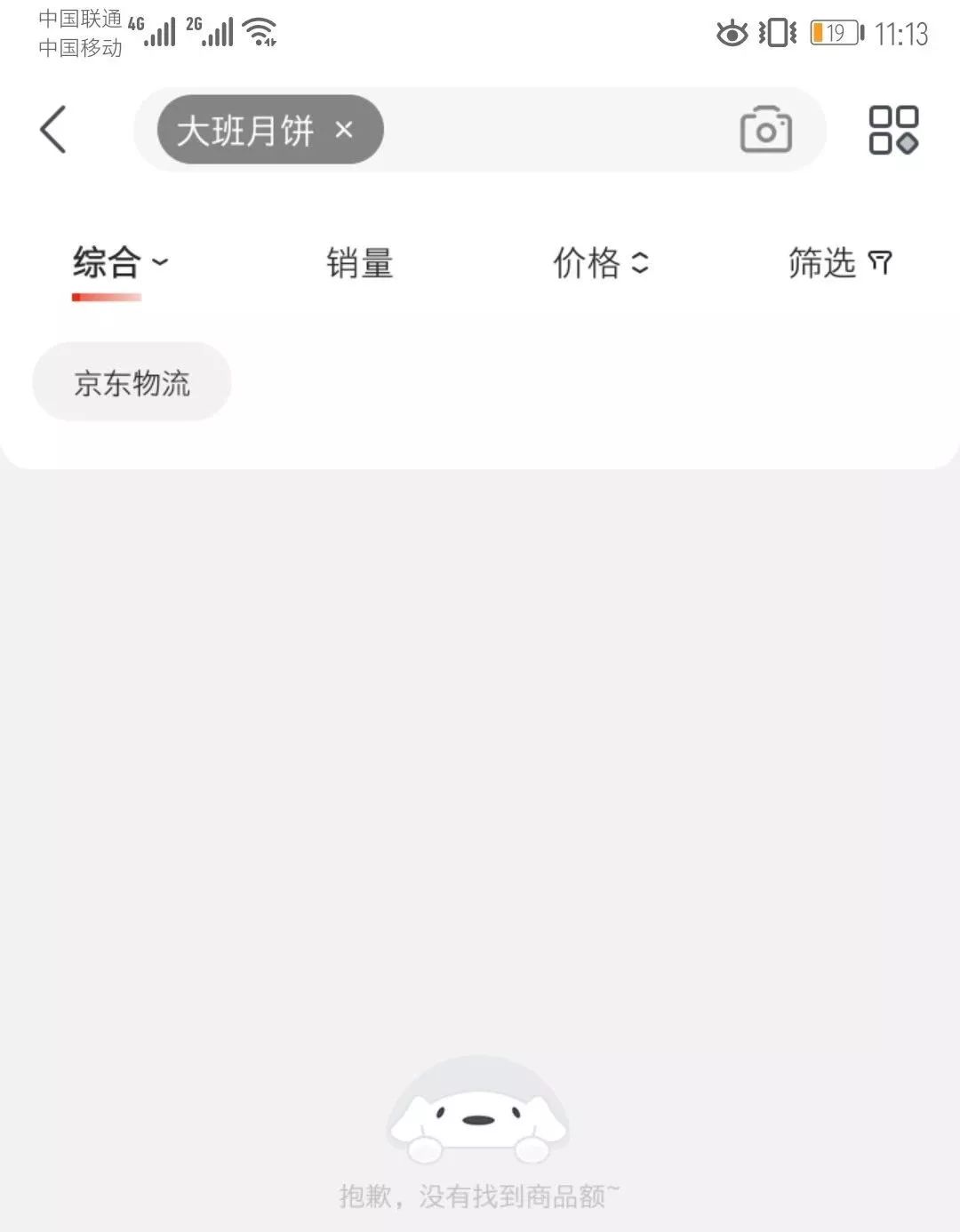Open the 筛选 filter panel
The height and width of the screenshot is (1232, 960).
click(x=839, y=263)
